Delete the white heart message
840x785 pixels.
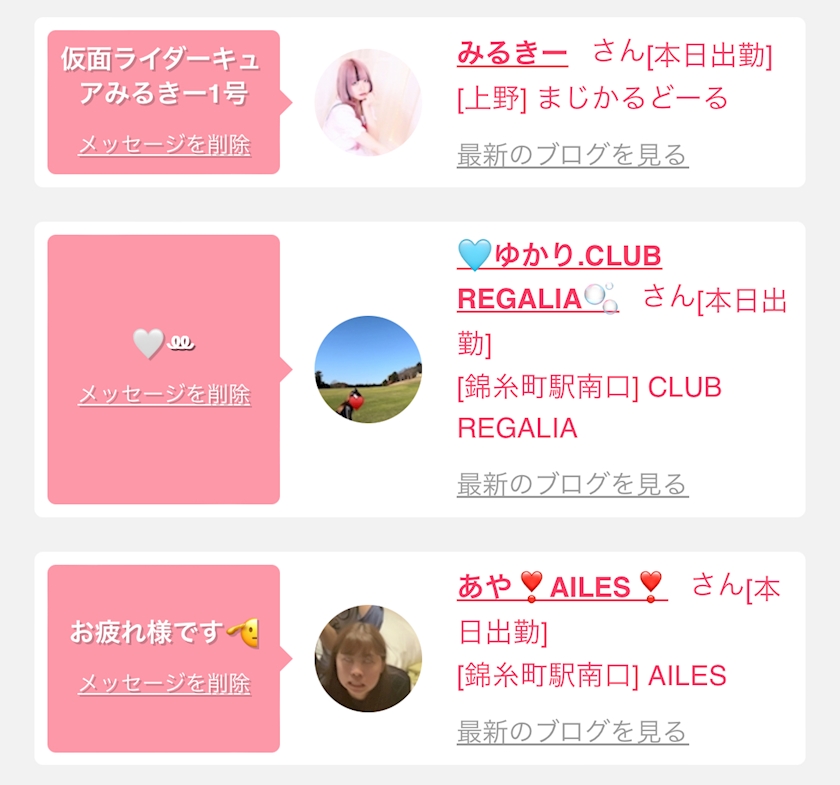pos(164,395)
